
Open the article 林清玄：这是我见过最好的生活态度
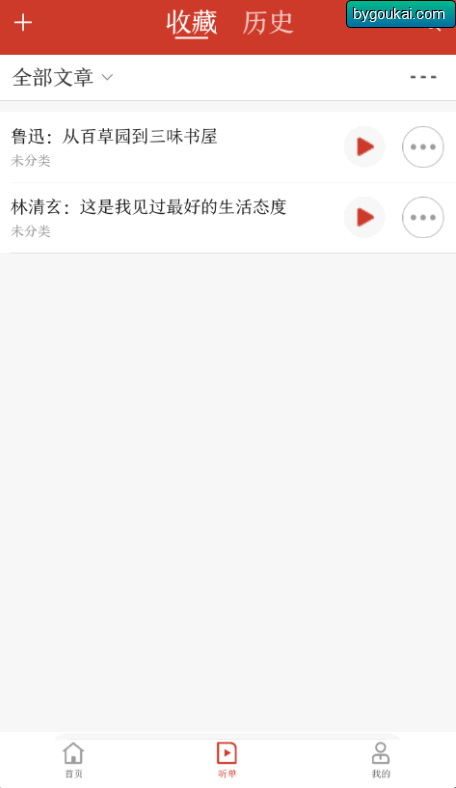pyautogui.click(x=149, y=207)
